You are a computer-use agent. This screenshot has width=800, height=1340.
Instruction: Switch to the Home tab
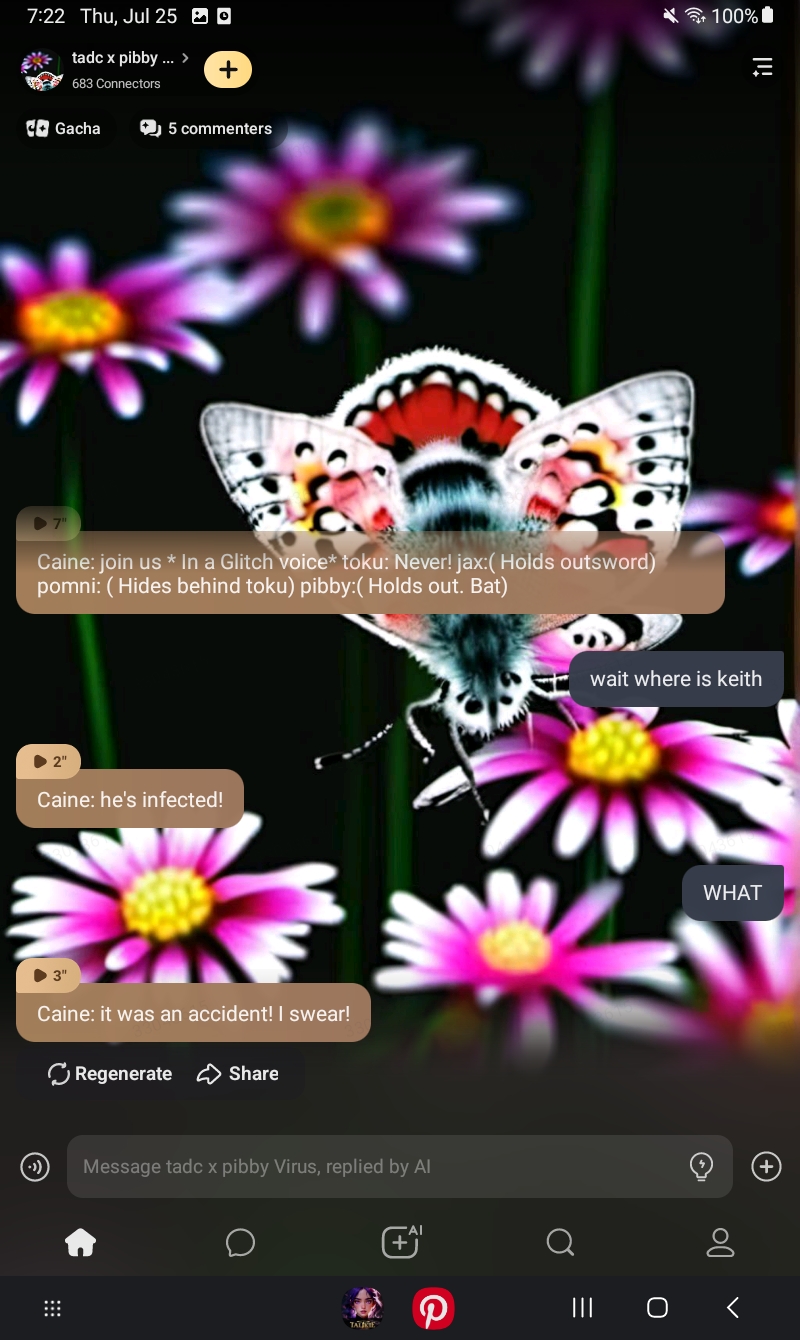80,1242
